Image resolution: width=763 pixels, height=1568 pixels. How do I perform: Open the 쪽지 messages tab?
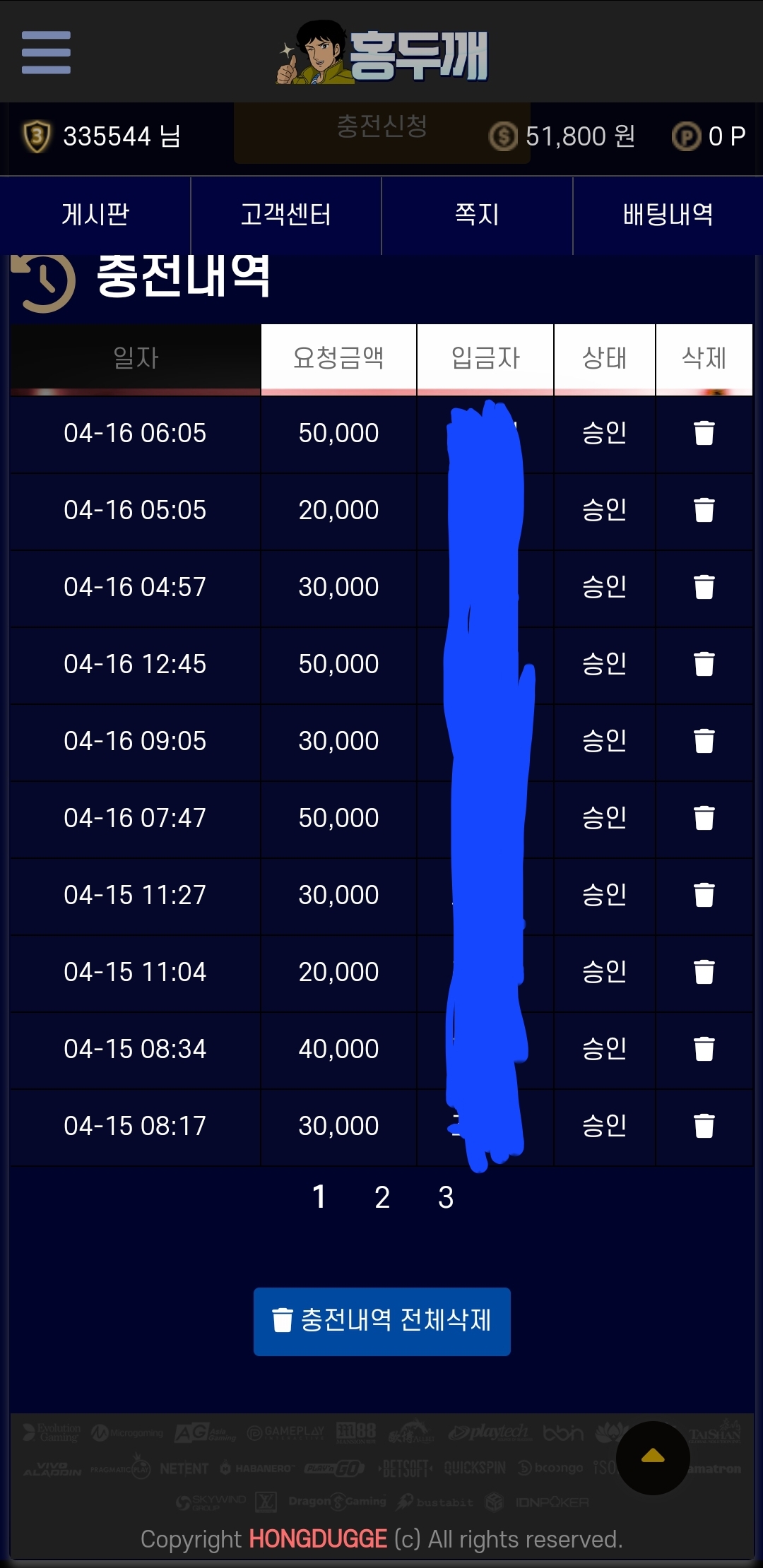pos(477,215)
